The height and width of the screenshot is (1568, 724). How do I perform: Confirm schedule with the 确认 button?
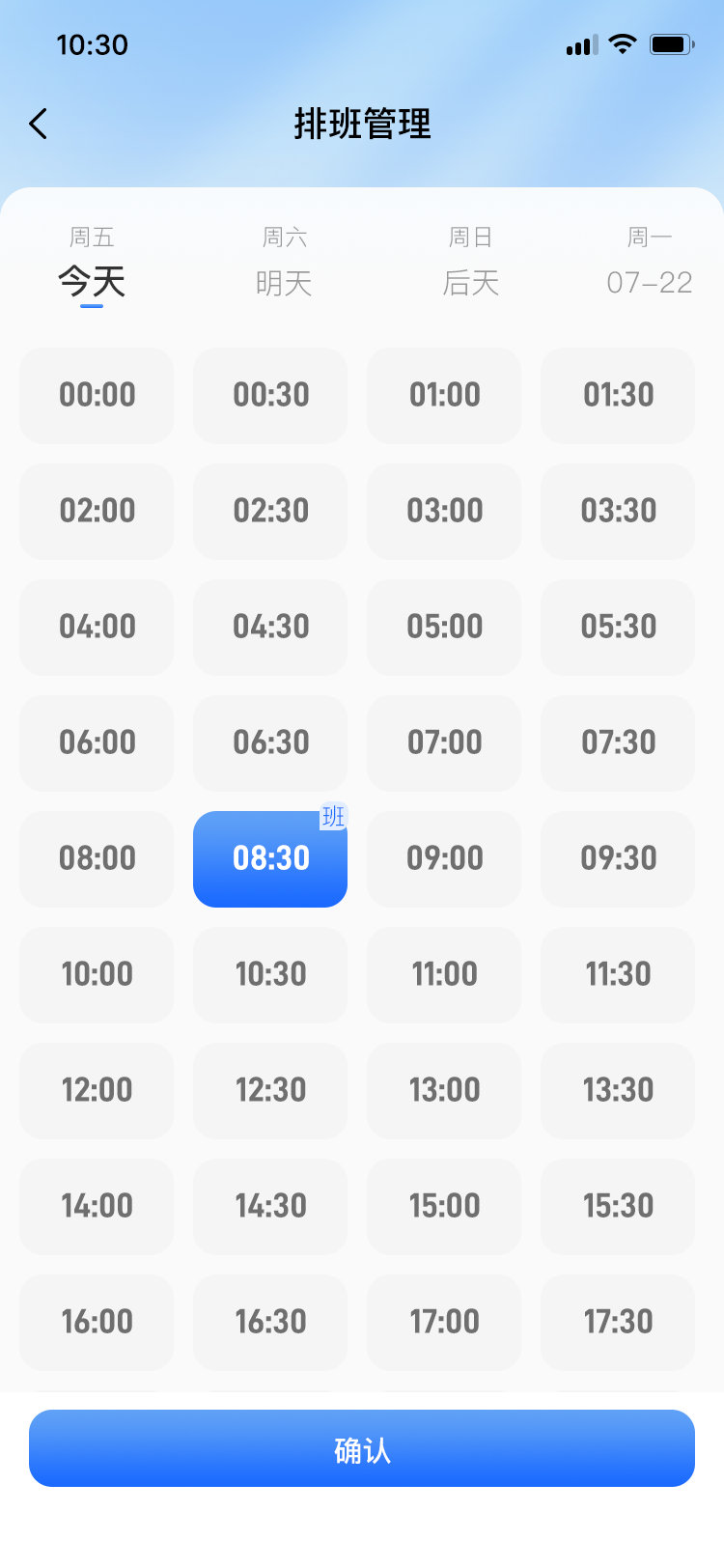point(362,1448)
